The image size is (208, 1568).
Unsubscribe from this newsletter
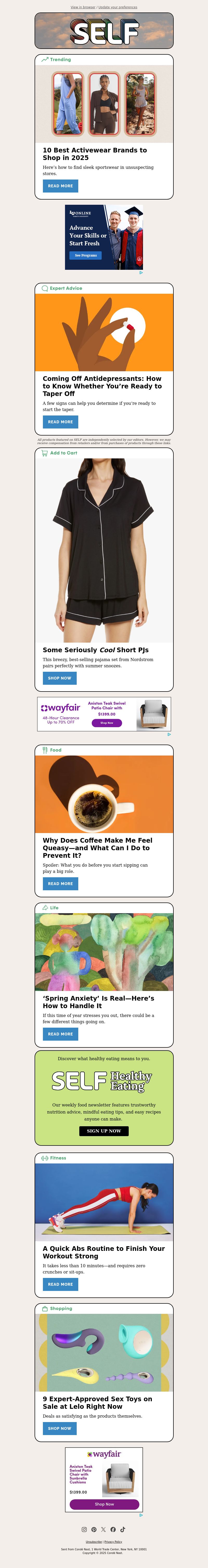(x=94, y=1542)
